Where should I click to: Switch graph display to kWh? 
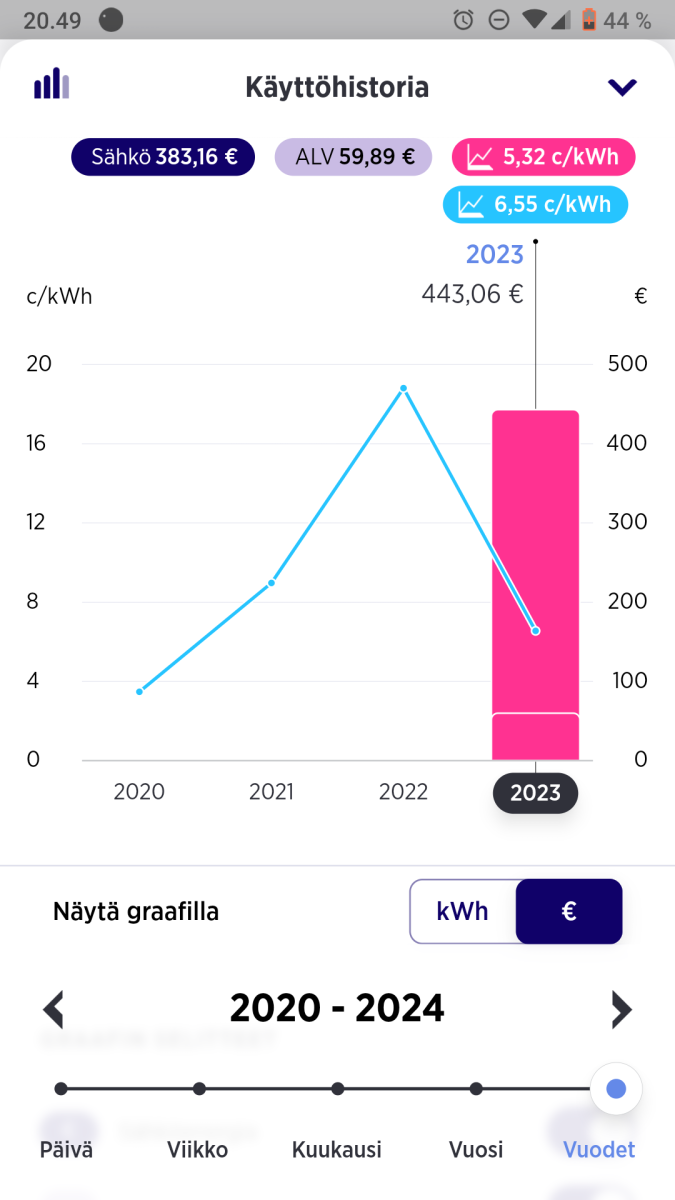pos(462,911)
